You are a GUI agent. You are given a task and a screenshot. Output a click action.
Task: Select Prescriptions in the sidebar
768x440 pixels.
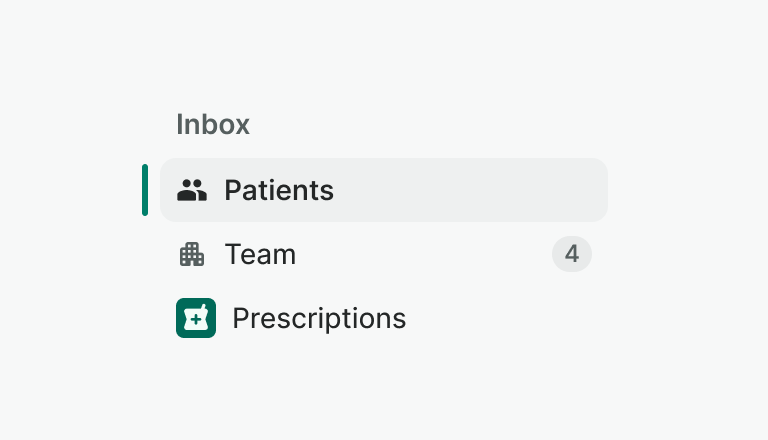pos(318,319)
